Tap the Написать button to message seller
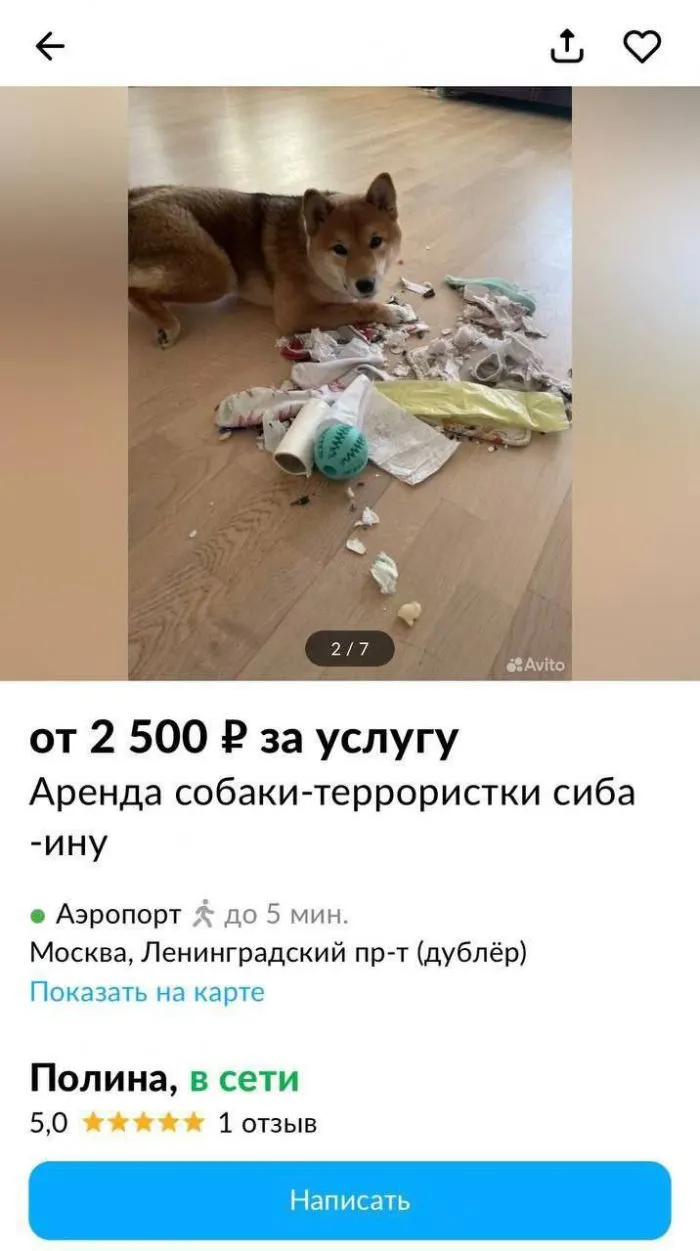Image resolution: width=700 pixels, height=1251 pixels. pos(349,1199)
